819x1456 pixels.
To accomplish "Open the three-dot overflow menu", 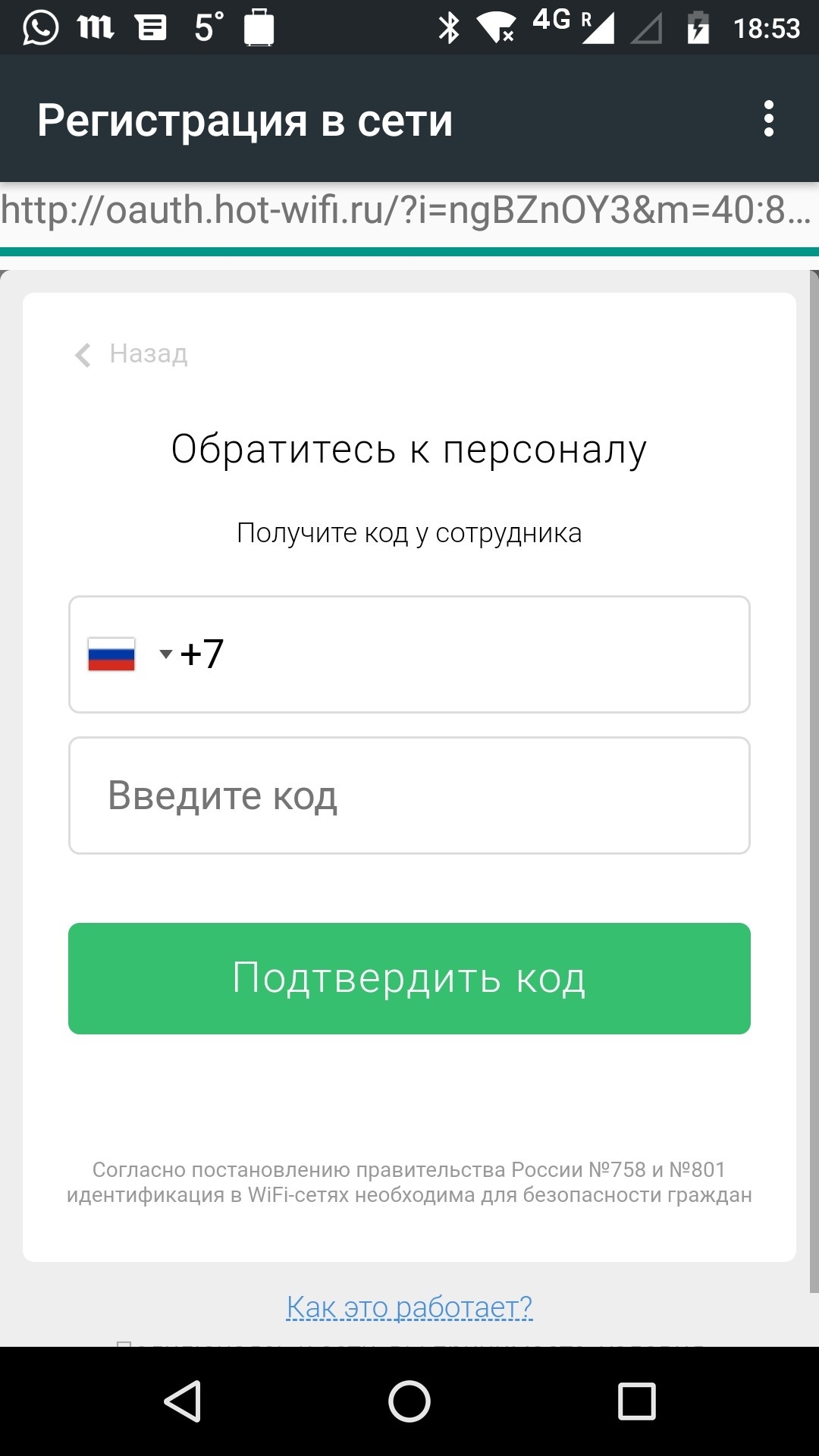I will pyautogui.click(x=768, y=119).
